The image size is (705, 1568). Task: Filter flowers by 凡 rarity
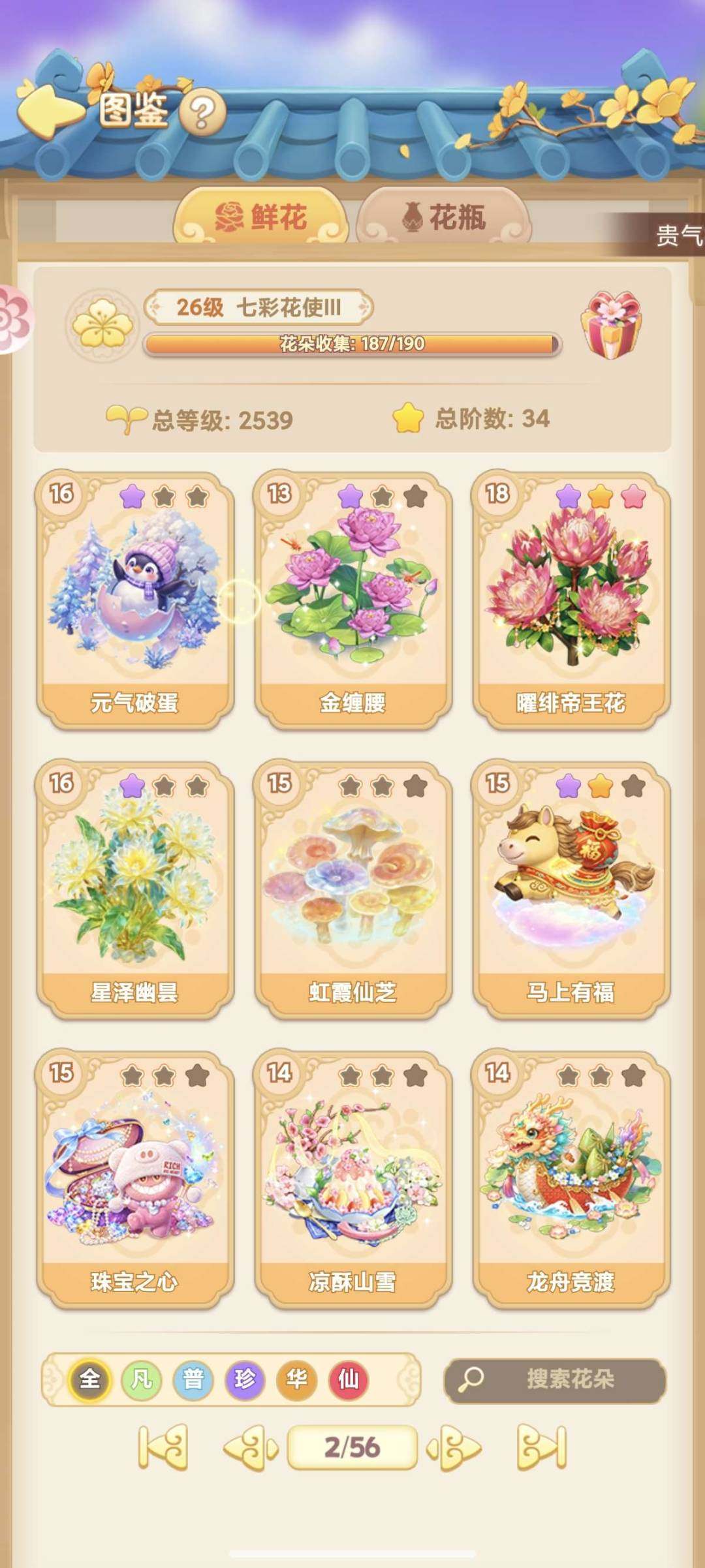[x=142, y=1379]
